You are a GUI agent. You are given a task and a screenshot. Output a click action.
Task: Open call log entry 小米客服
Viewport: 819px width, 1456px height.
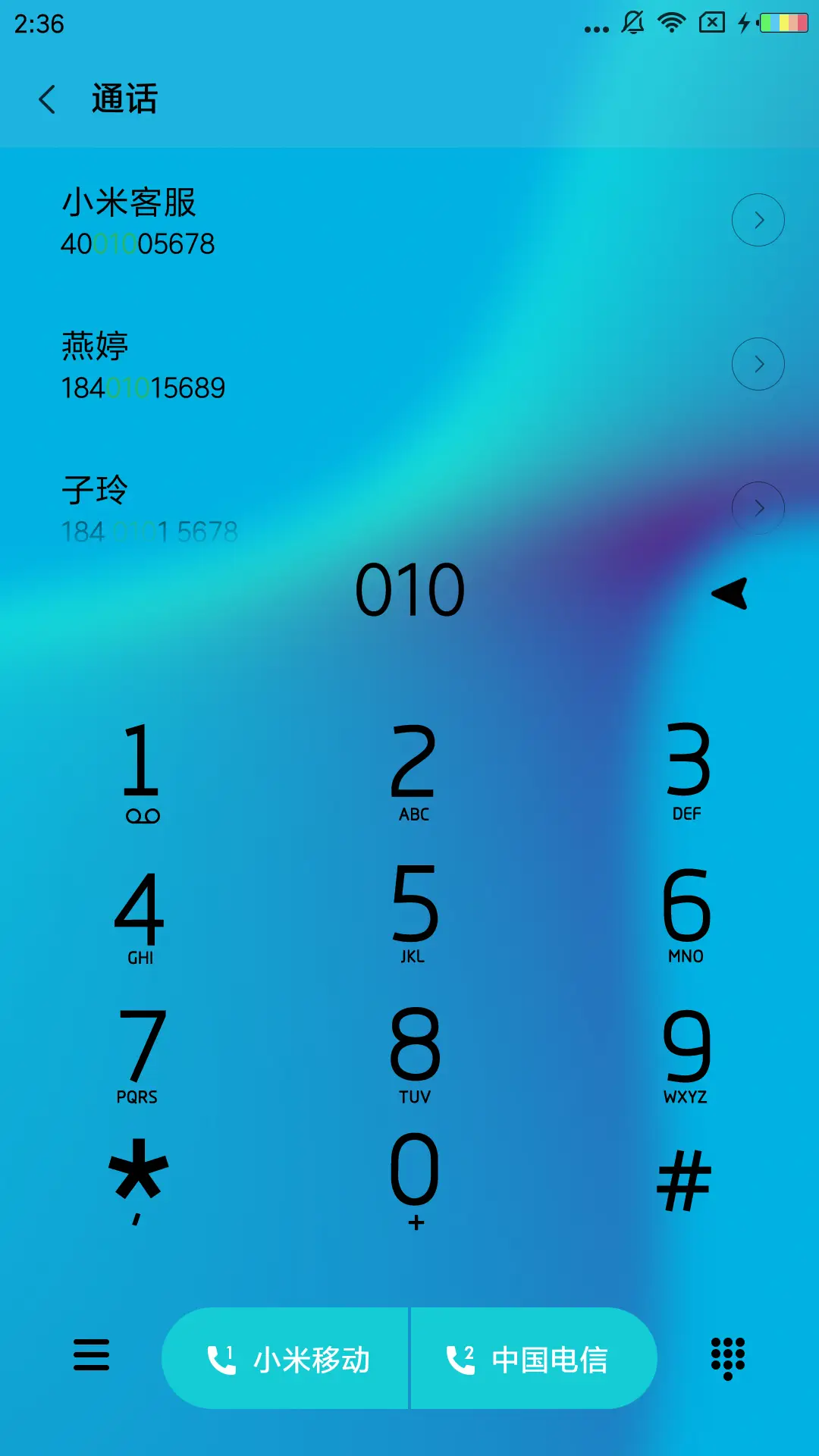(x=227, y=220)
